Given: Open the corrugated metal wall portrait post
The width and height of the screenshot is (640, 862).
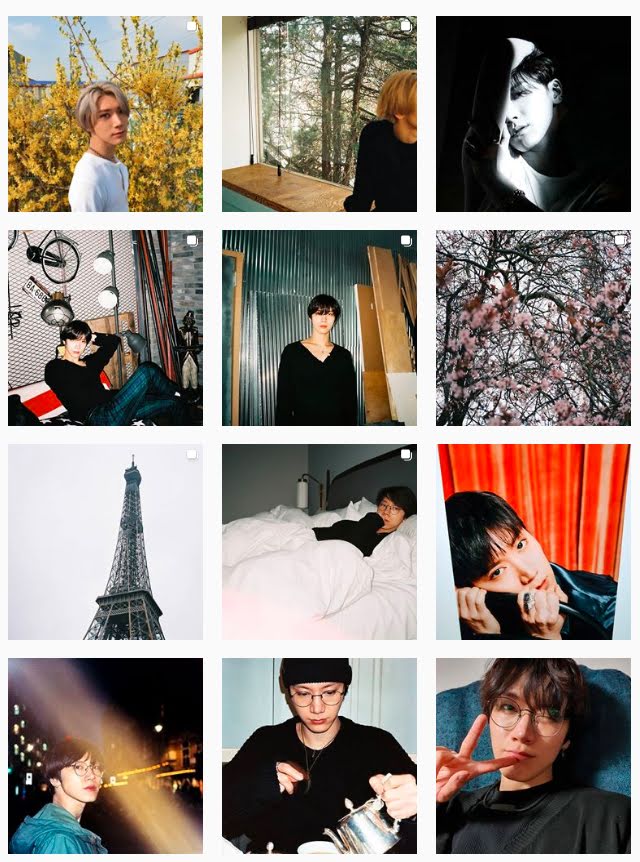Looking at the screenshot, I should 319,328.
